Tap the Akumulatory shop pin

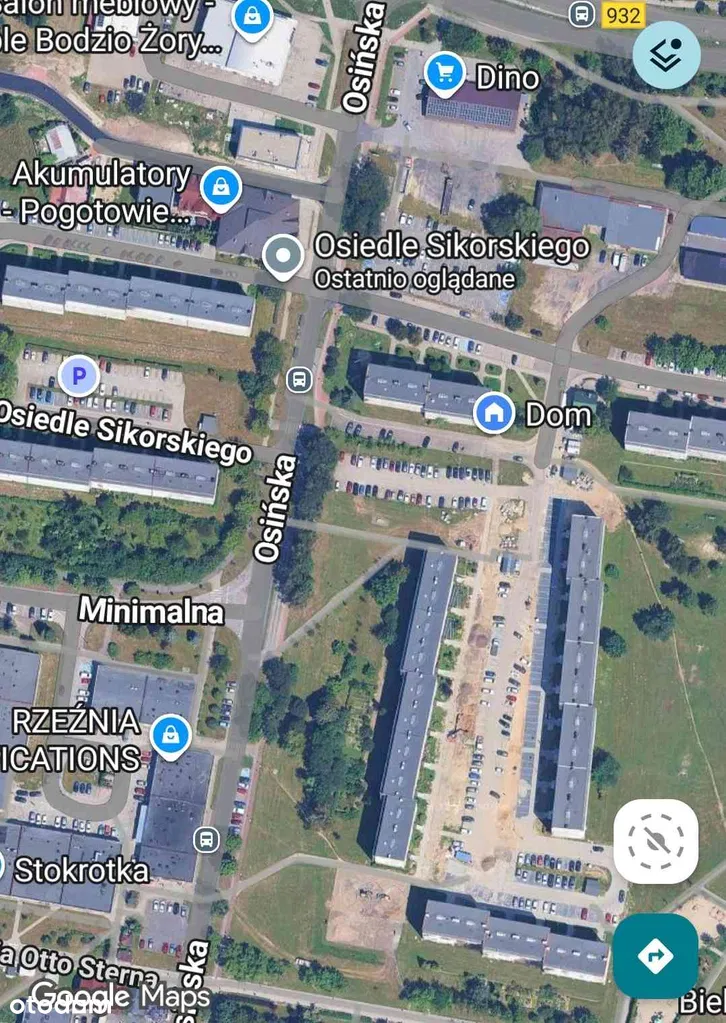[x=219, y=186]
